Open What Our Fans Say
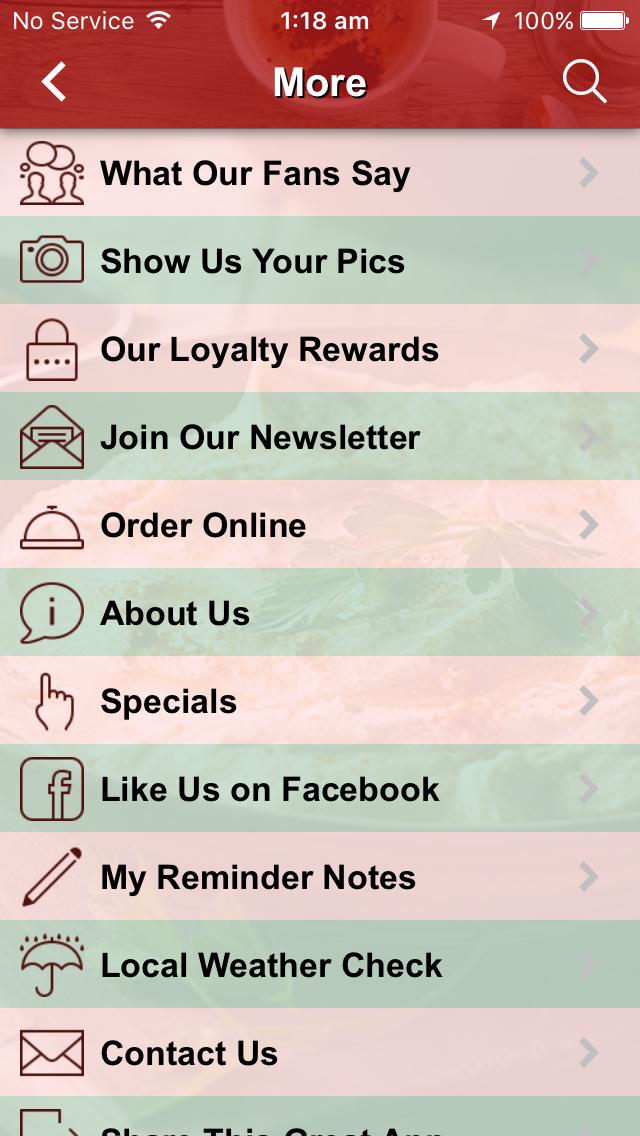640x1136 pixels. click(320, 173)
